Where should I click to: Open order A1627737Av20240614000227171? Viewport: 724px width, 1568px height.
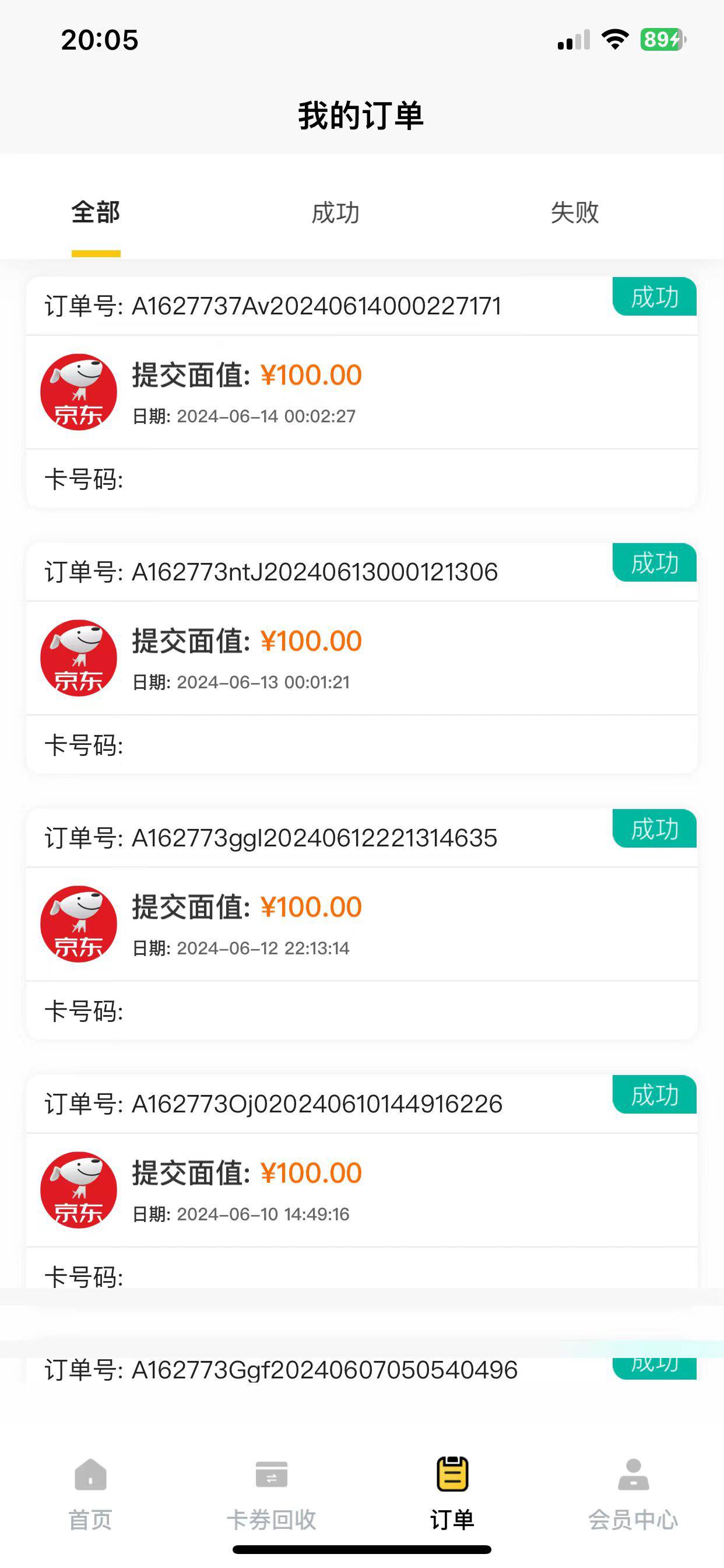point(361,392)
